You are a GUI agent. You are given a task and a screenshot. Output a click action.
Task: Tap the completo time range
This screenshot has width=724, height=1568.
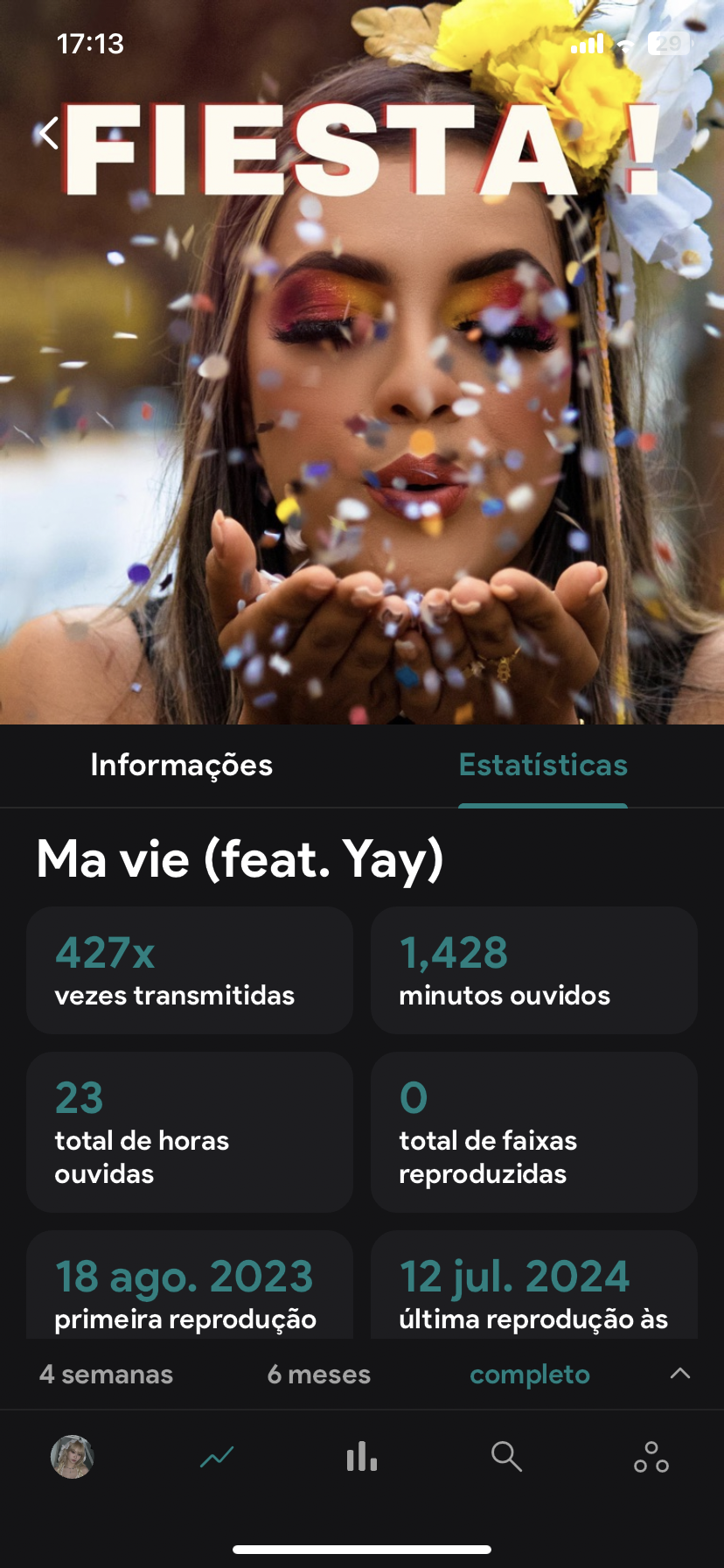pyautogui.click(x=530, y=1375)
